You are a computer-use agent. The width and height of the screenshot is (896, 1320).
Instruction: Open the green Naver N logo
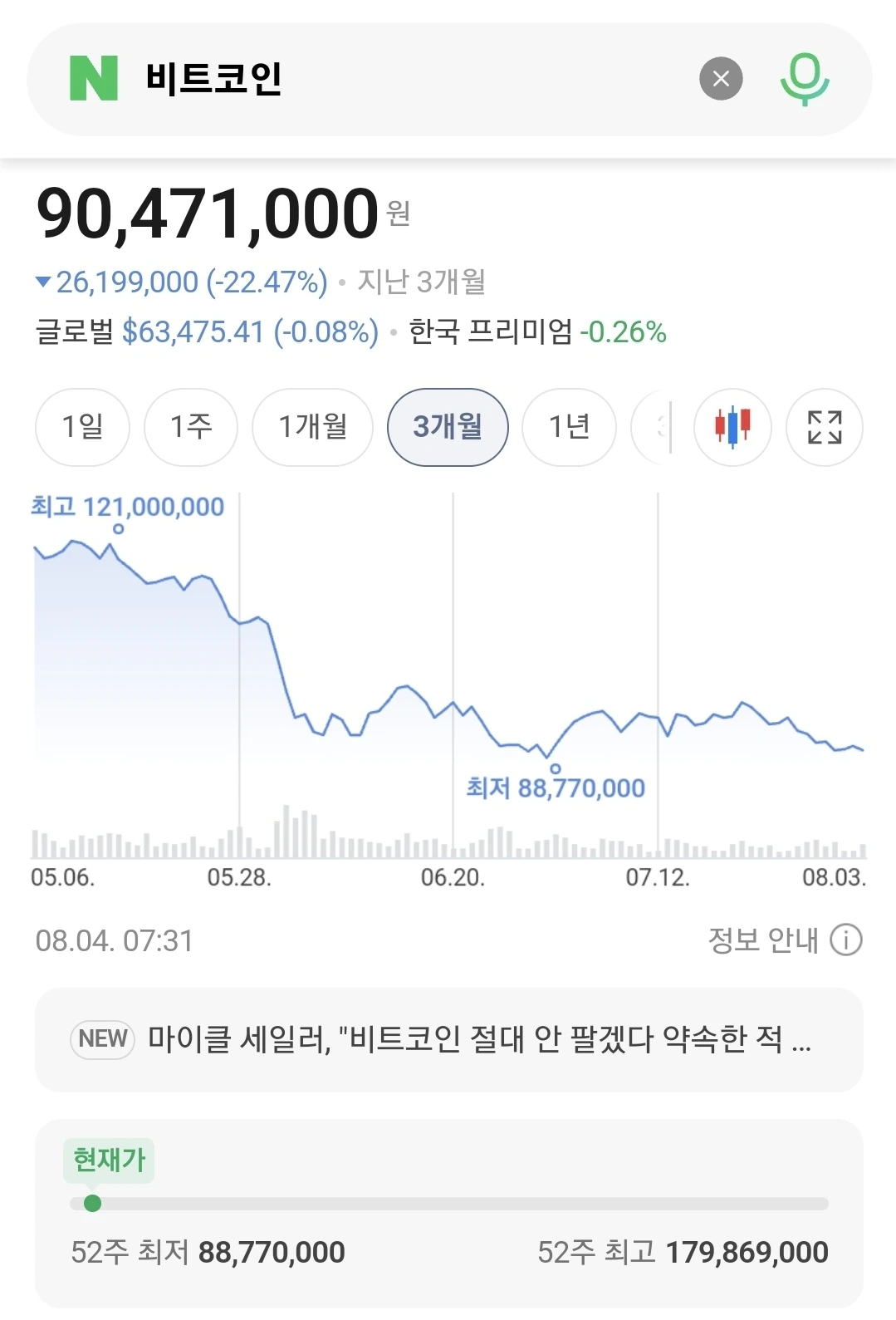pyautogui.click(x=93, y=78)
